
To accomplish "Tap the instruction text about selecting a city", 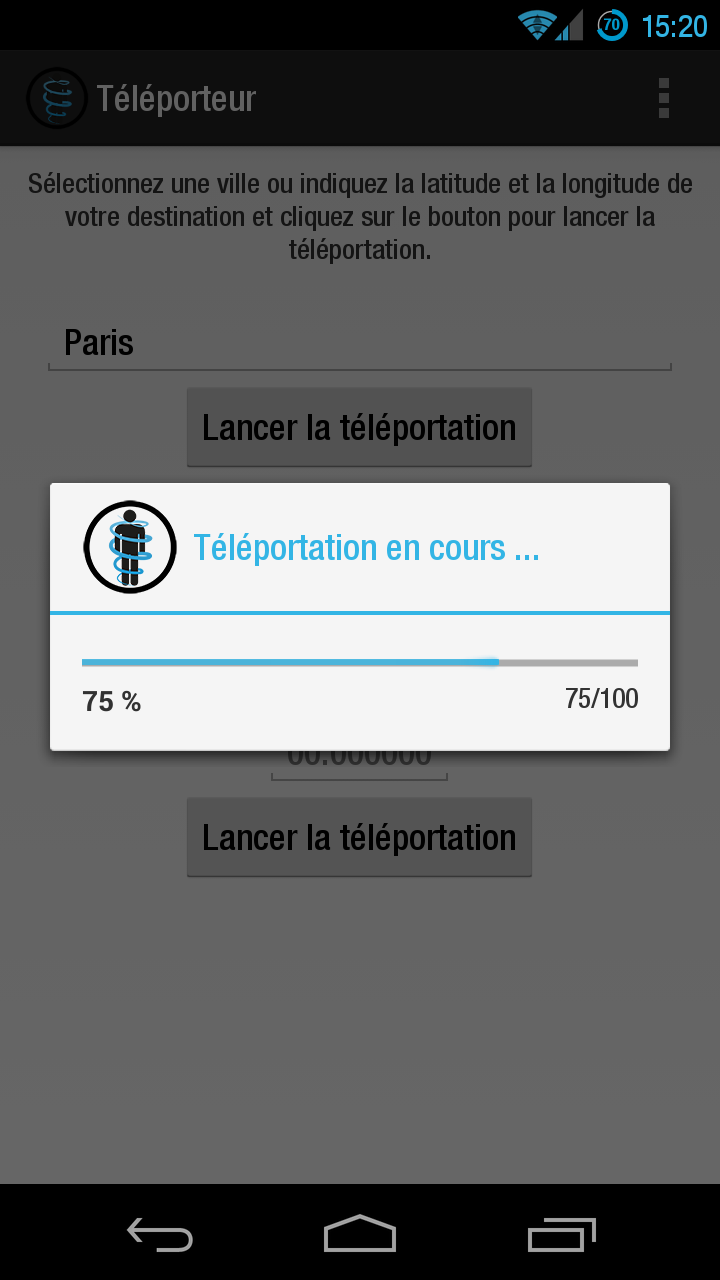I will pyautogui.click(x=360, y=216).
